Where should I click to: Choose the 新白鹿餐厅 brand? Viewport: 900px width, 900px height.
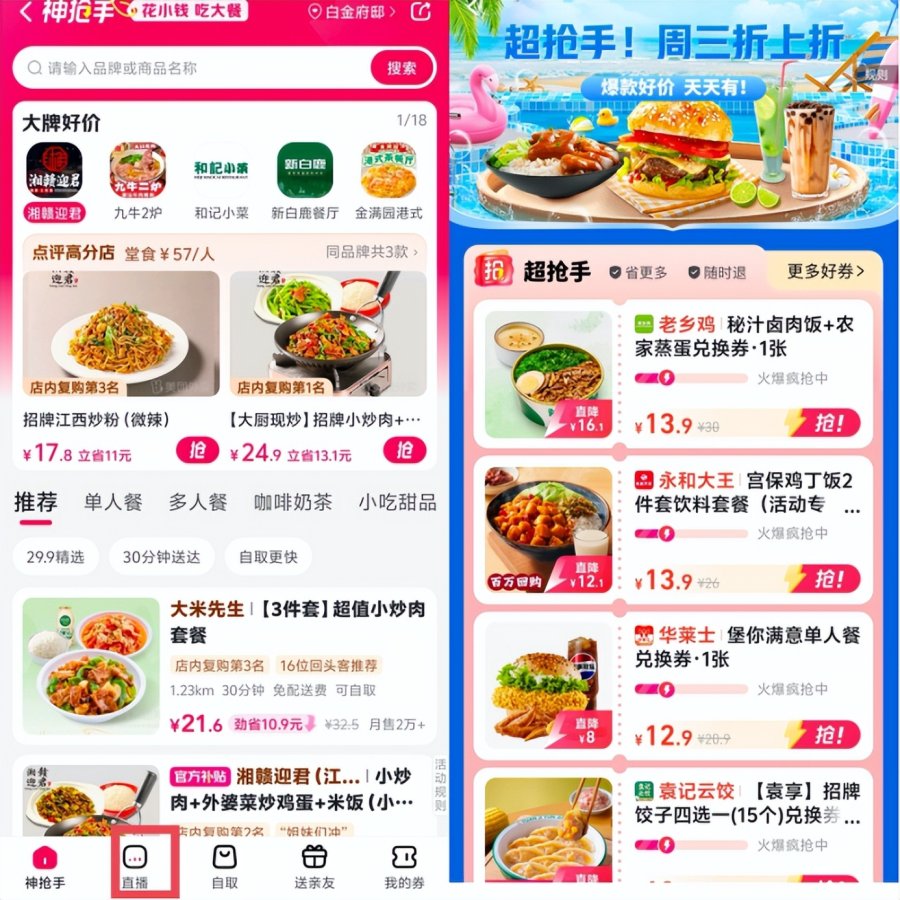click(304, 180)
